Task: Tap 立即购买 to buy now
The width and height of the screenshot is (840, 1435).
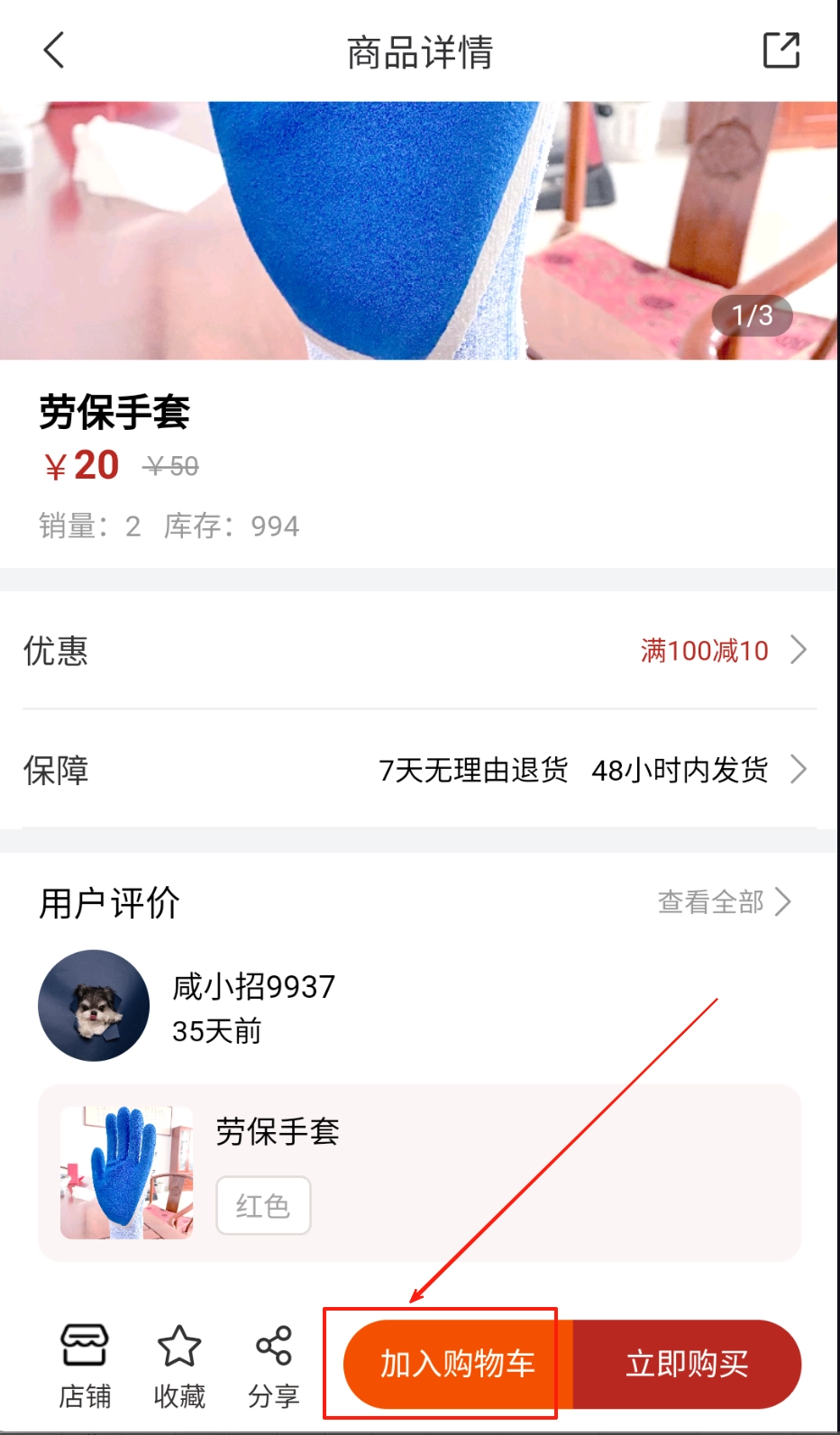Action: coord(687,1364)
